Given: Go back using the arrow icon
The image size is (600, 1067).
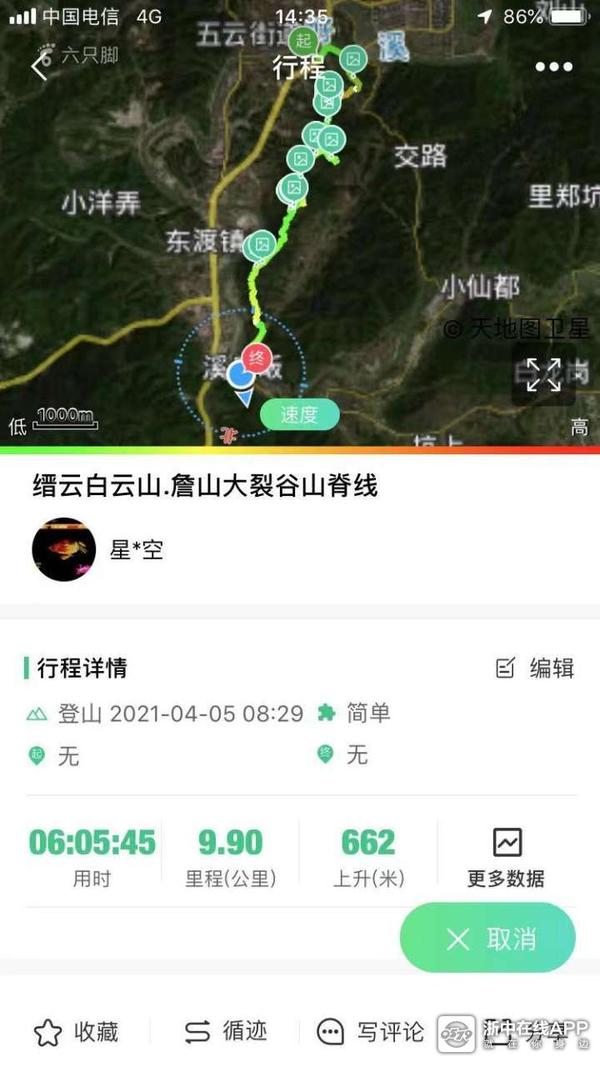Looking at the screenshot, I should coord(40,67).
